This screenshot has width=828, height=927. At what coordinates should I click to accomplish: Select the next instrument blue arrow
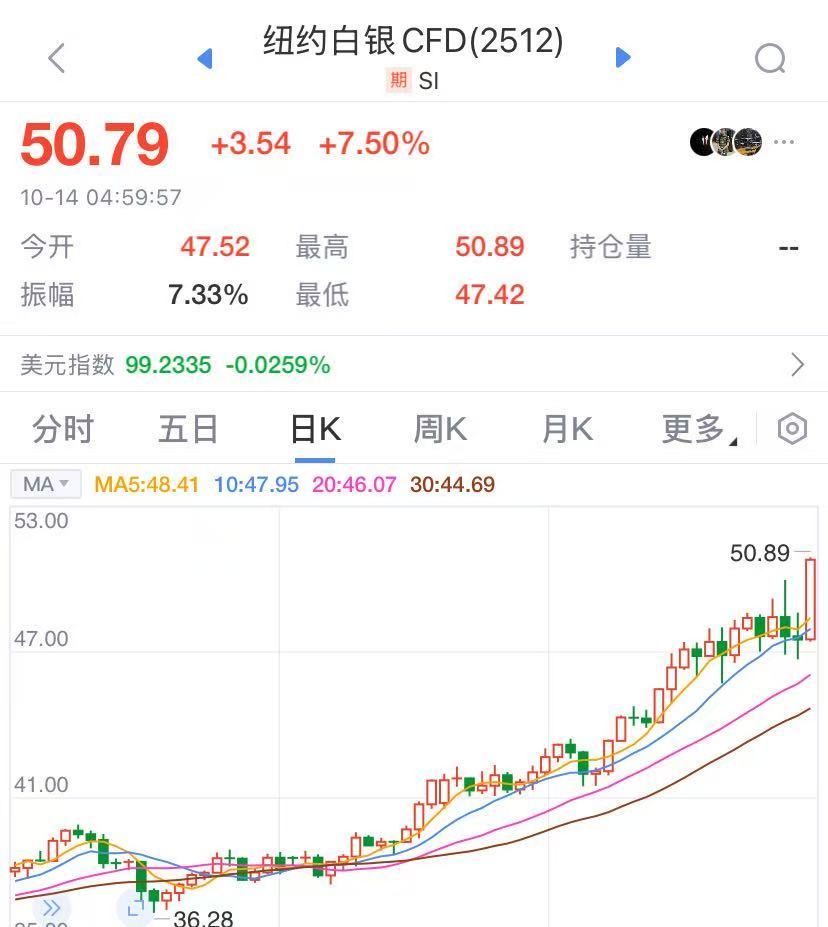tap(623, 58)
